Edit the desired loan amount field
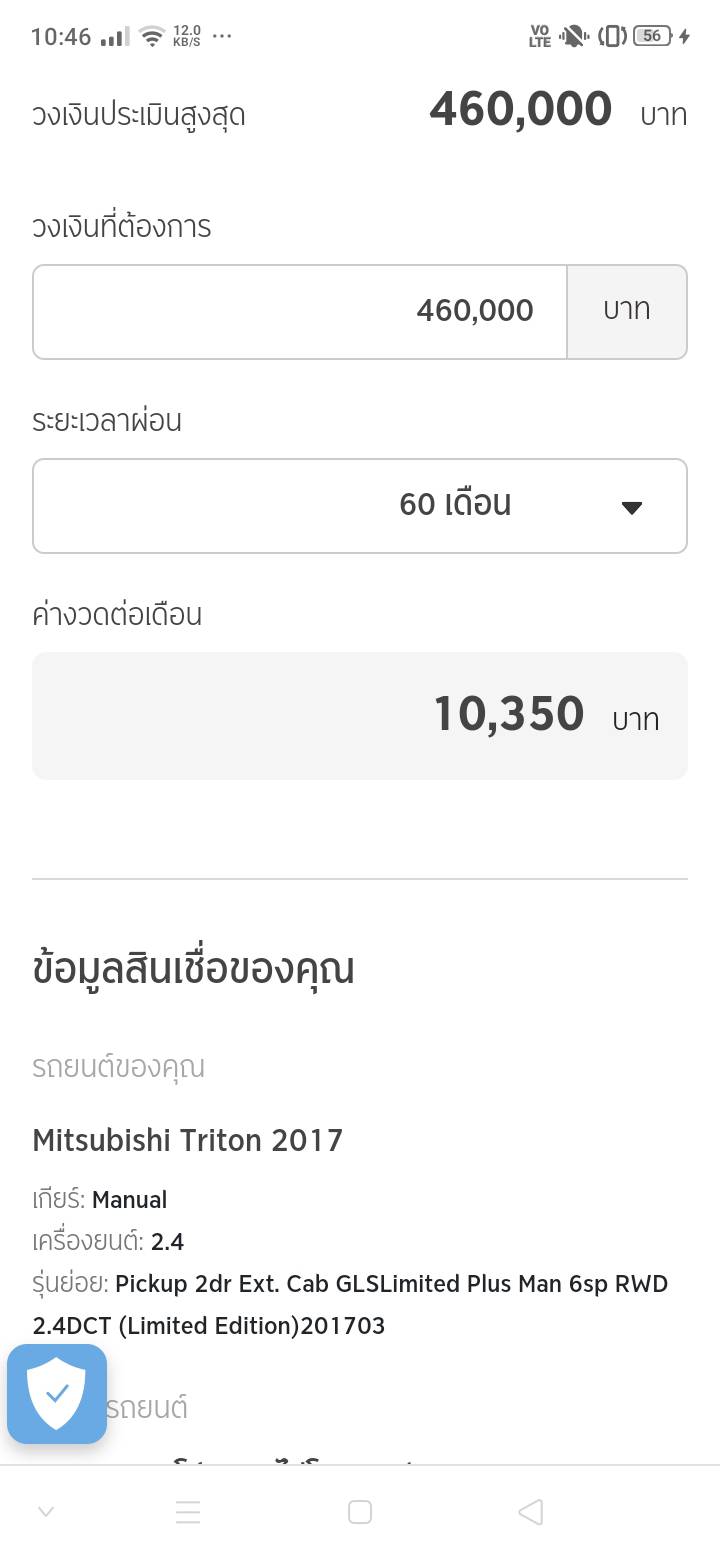 (300, 311)
